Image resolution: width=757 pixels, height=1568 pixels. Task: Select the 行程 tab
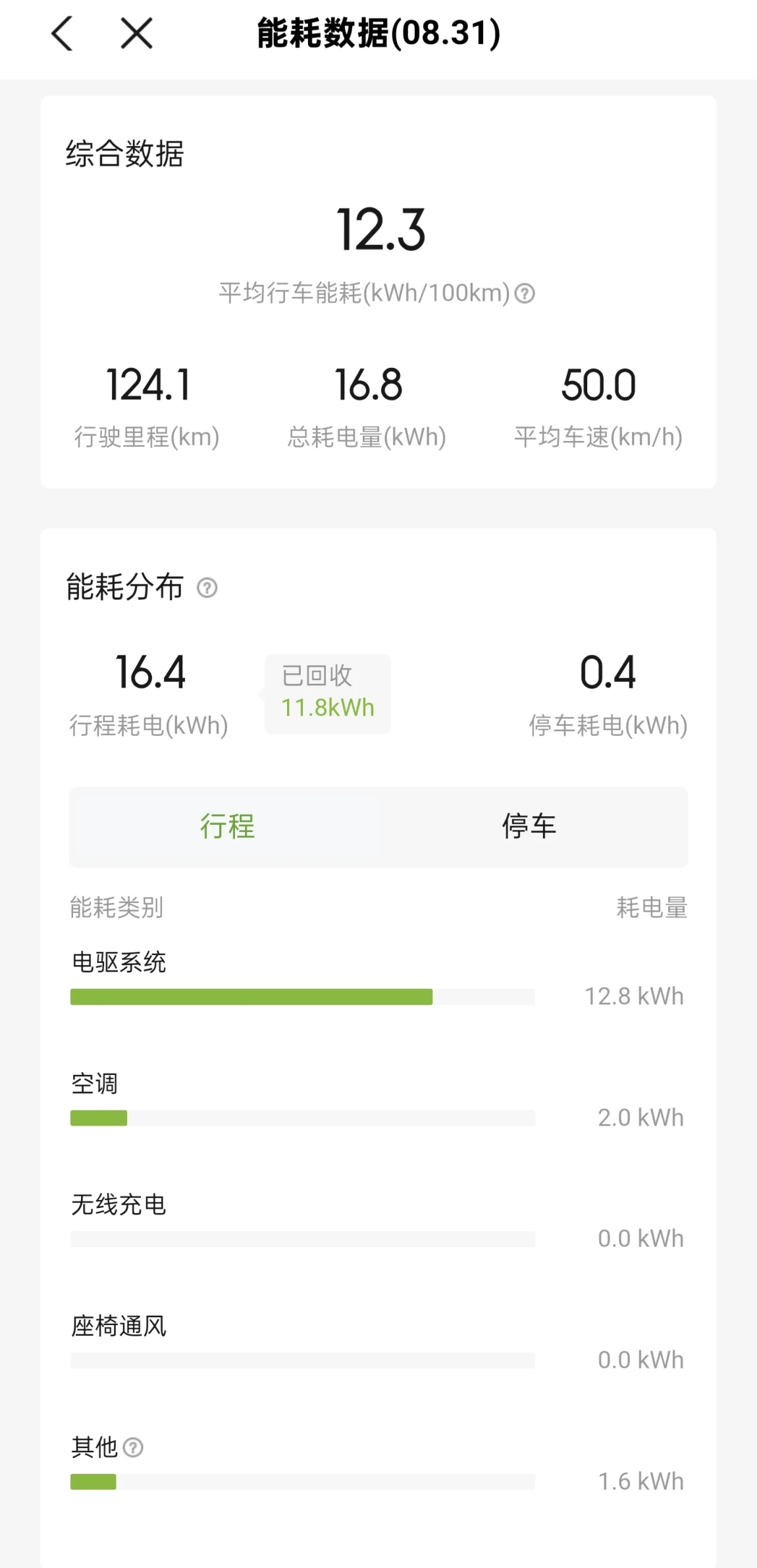pos(227,826)
